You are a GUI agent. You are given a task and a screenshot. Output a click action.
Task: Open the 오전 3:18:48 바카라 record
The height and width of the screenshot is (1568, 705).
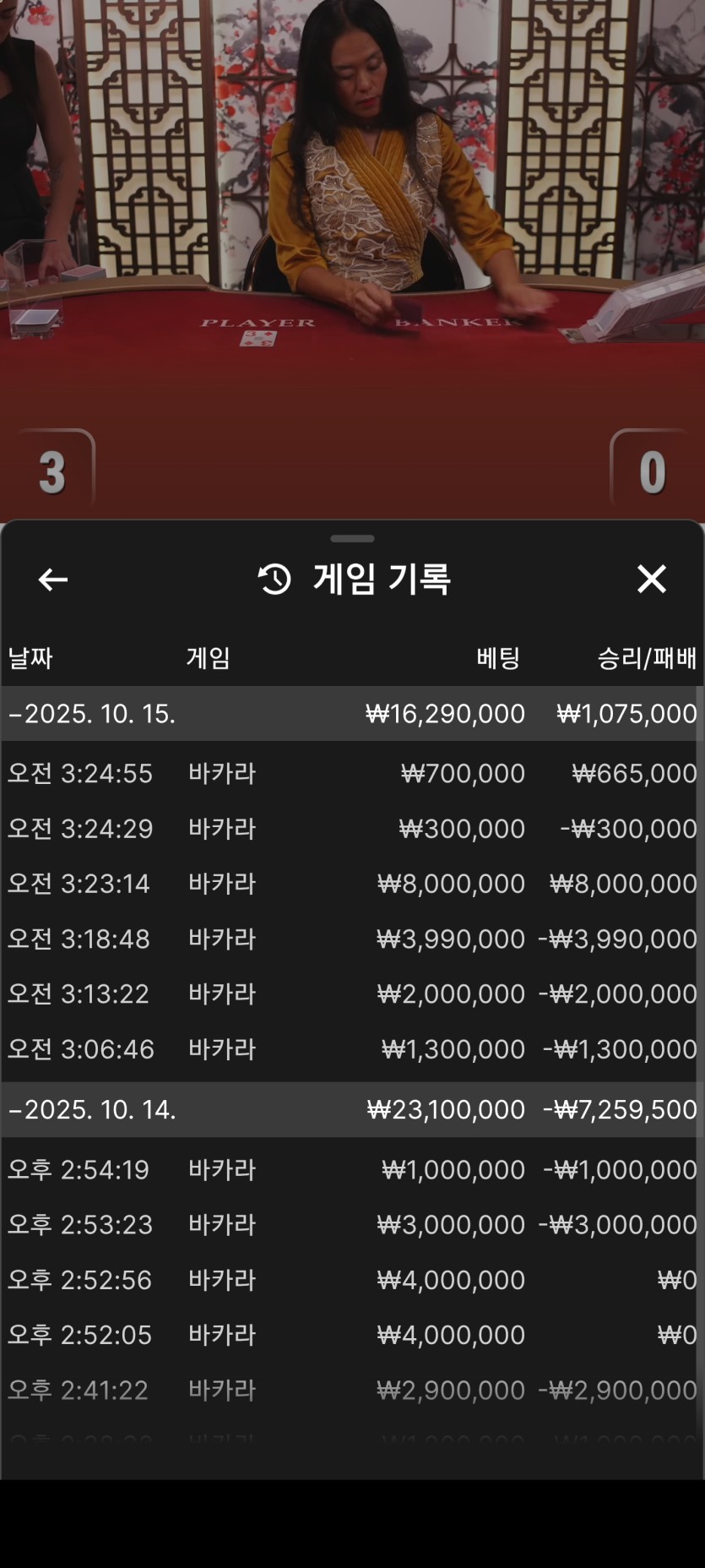(351, 939)
